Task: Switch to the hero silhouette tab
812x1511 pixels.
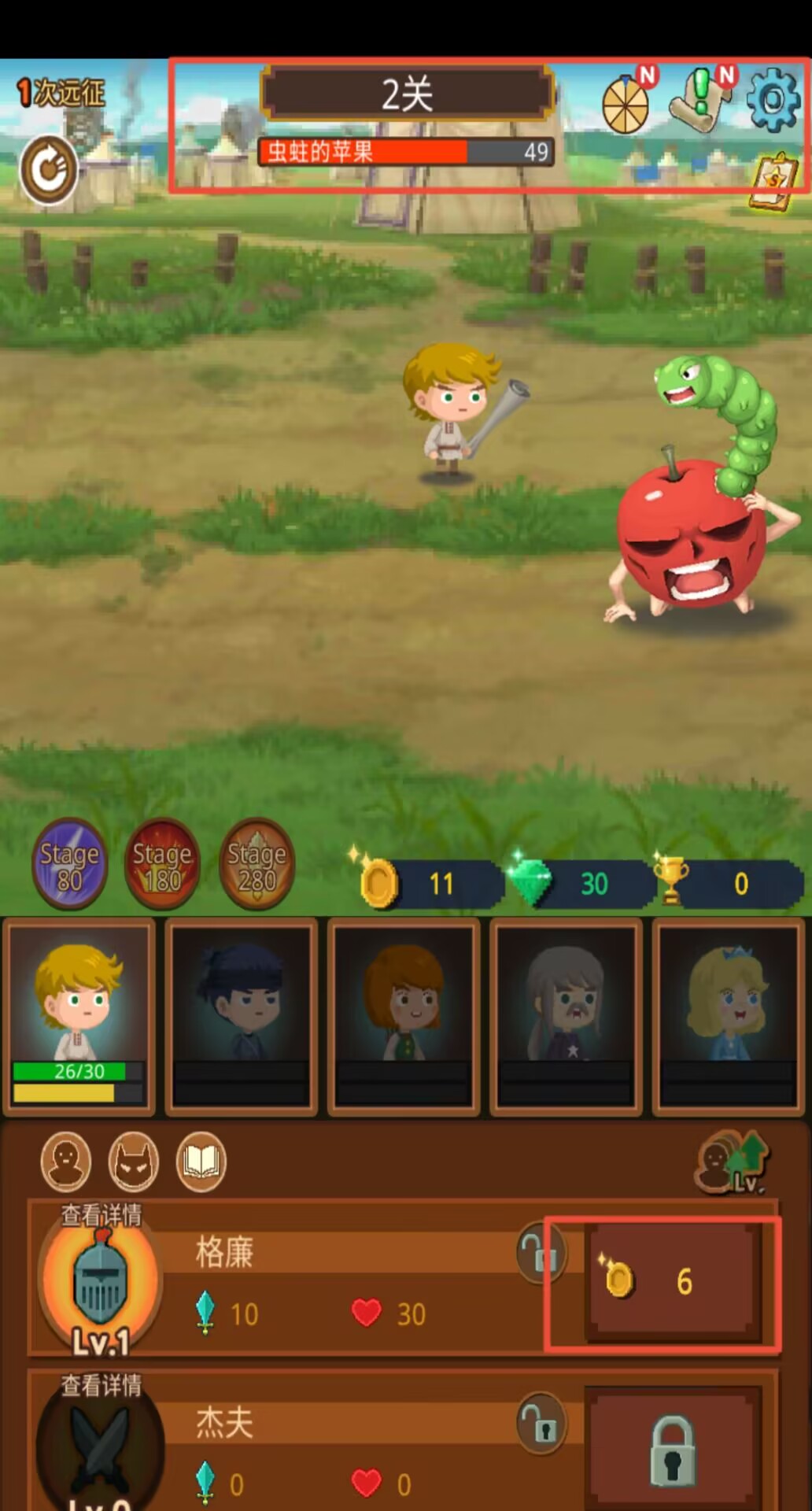Action: point(66,1162)
